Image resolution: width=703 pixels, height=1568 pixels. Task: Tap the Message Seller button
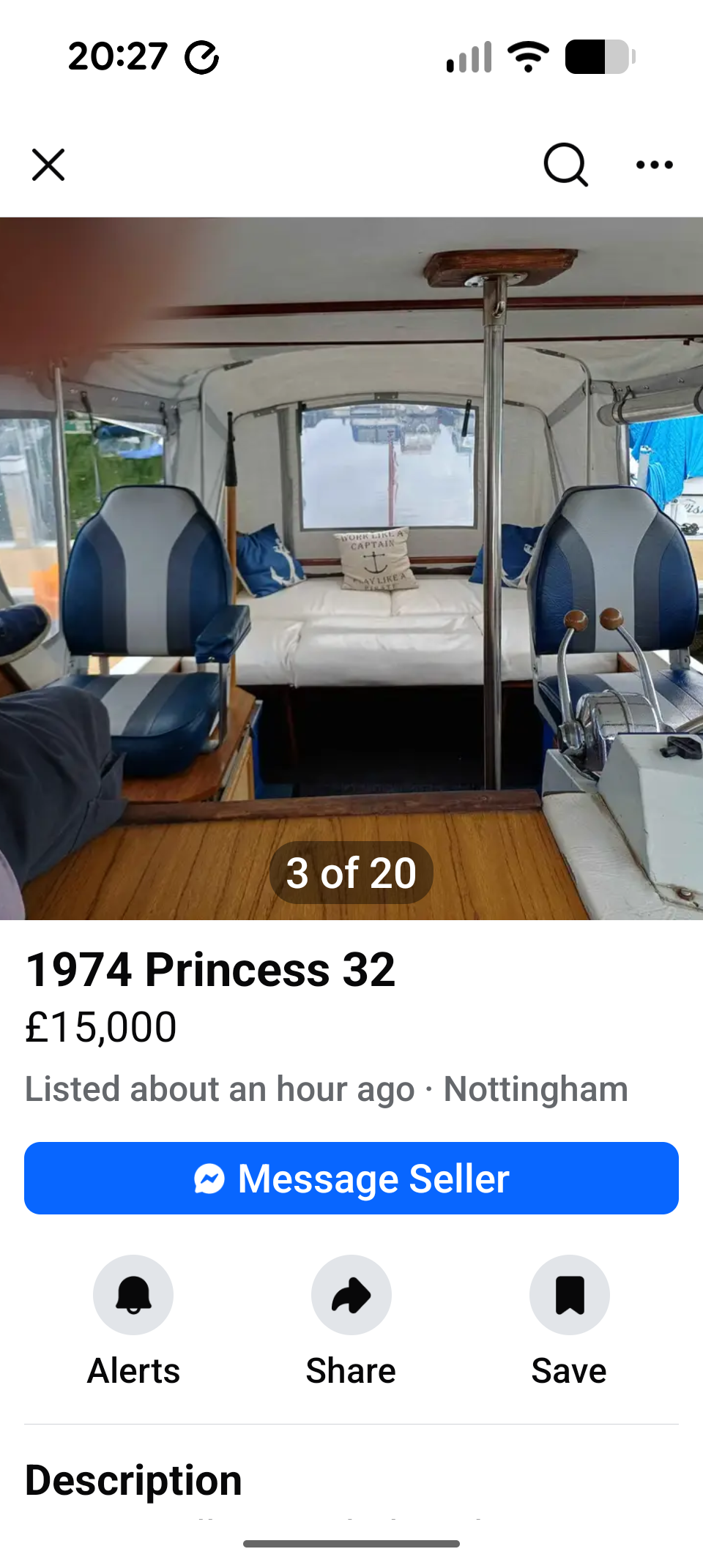pos(351,1179)
